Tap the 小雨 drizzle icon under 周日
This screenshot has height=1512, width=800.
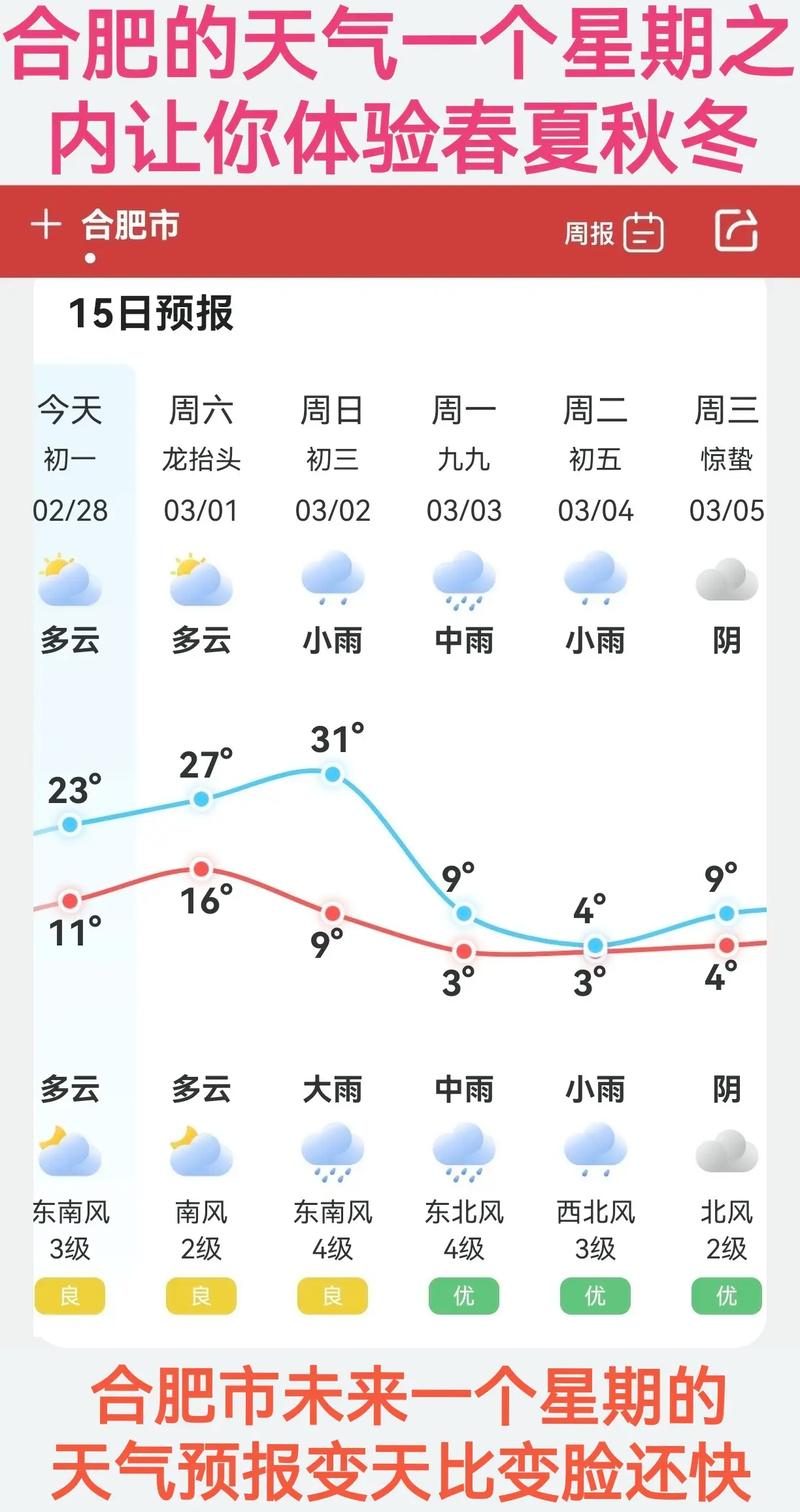(332, 581)
